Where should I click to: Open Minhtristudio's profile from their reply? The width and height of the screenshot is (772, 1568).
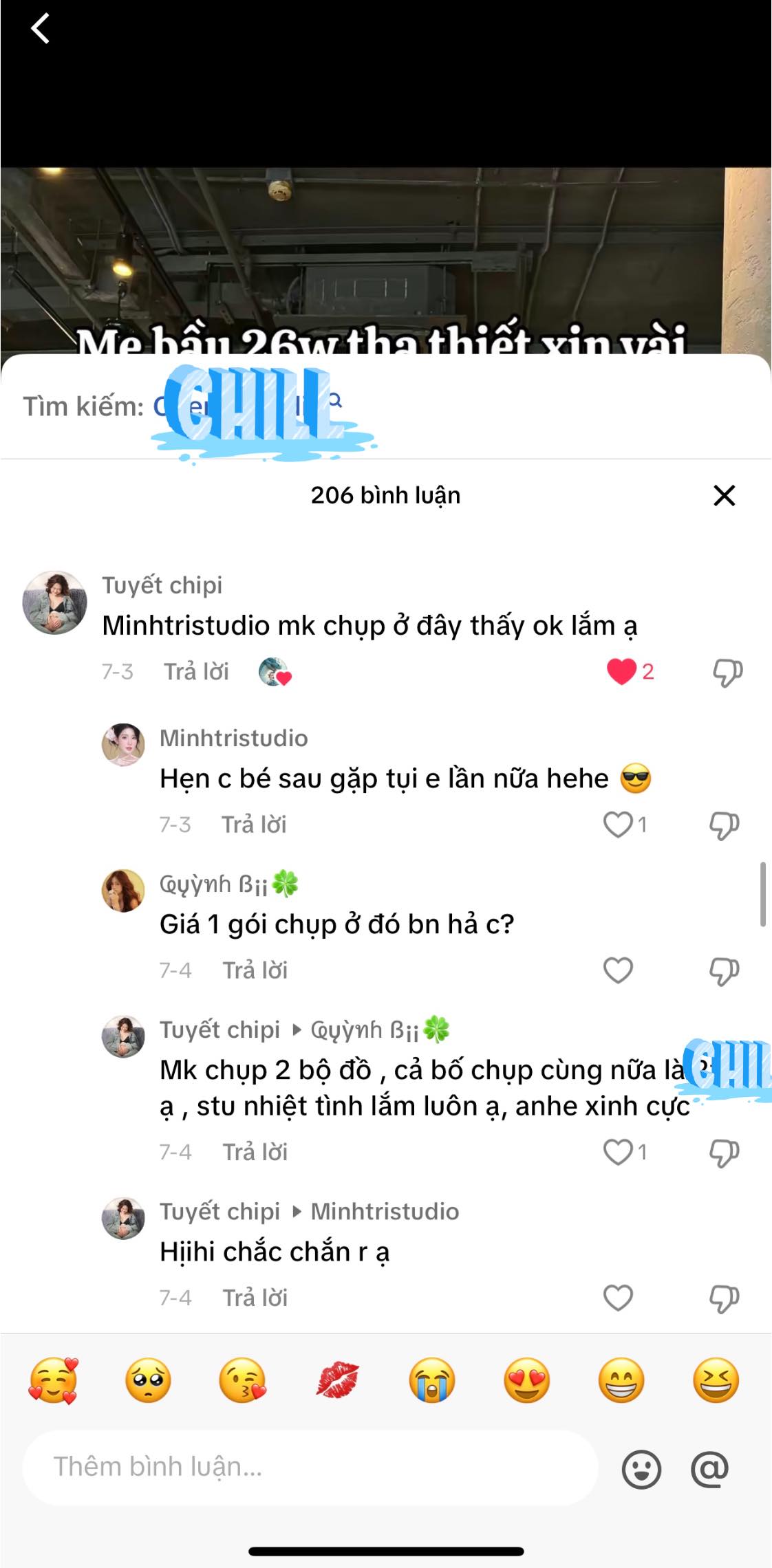click(233, 739)
